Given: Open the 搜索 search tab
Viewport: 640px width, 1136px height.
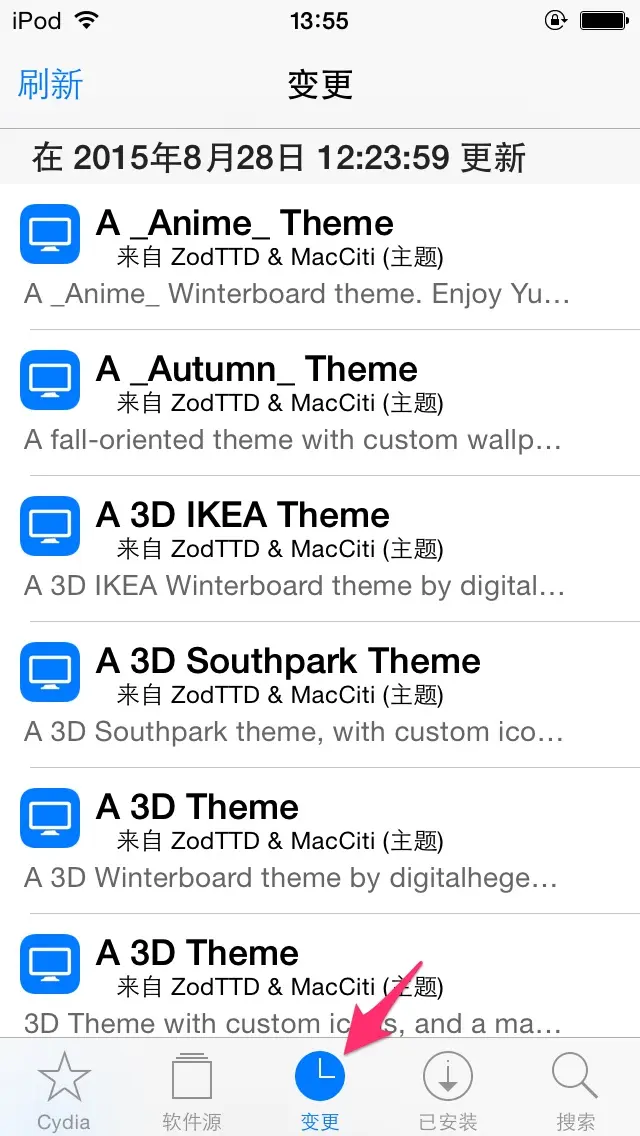Looking at the screenshot, I should (575, 1089).
